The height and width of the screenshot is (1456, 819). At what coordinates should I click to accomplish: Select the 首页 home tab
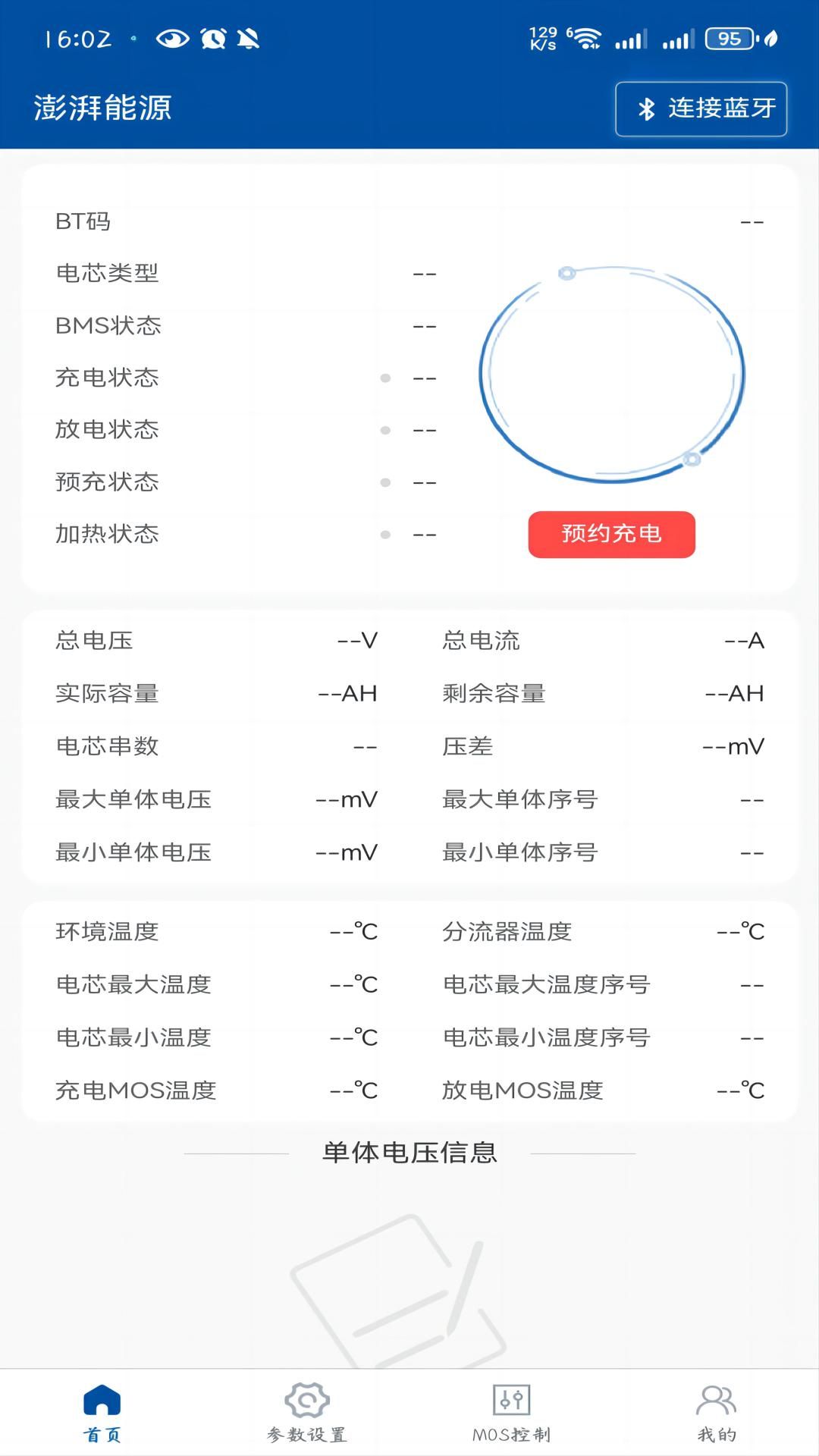(x=102, y=1412)
